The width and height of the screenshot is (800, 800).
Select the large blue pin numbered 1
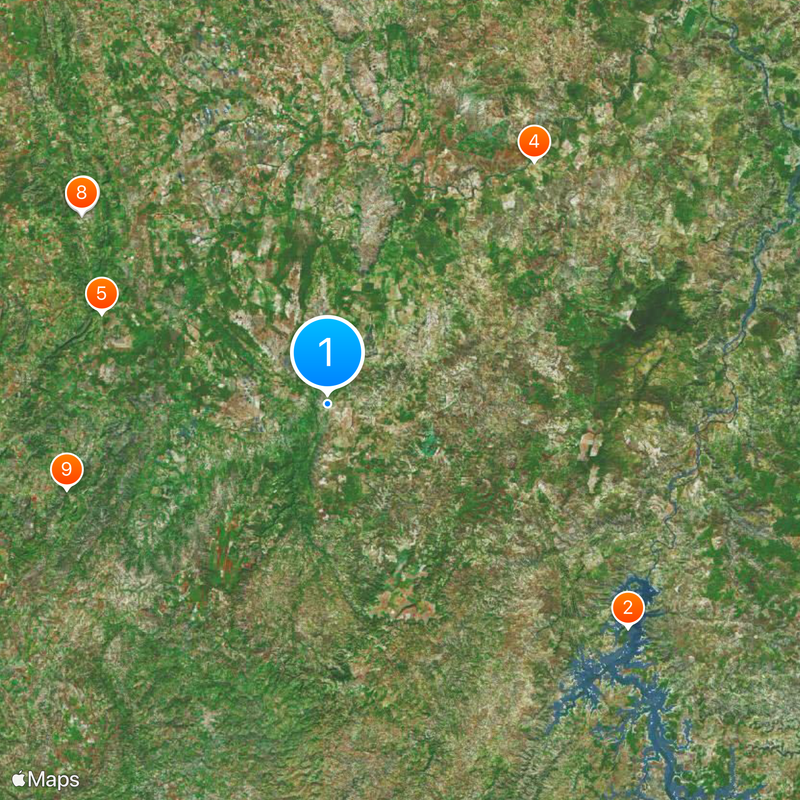click(327, 352)
